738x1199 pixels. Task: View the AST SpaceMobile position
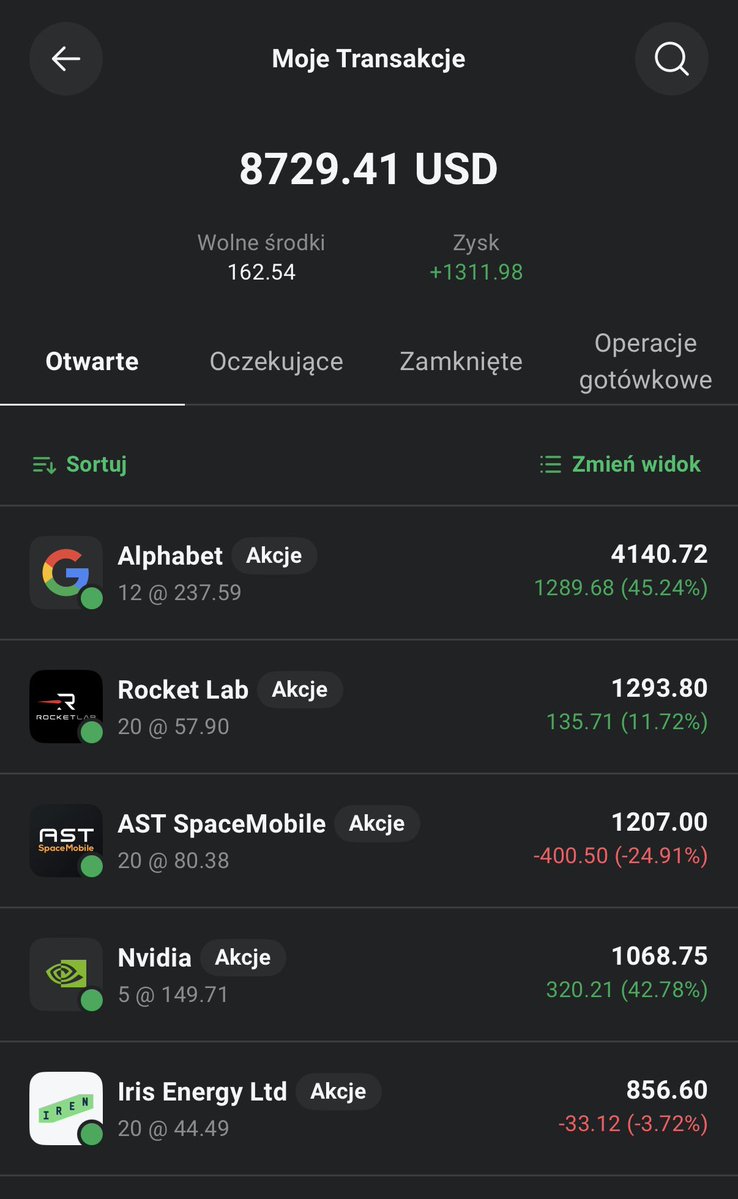[369, 840]
